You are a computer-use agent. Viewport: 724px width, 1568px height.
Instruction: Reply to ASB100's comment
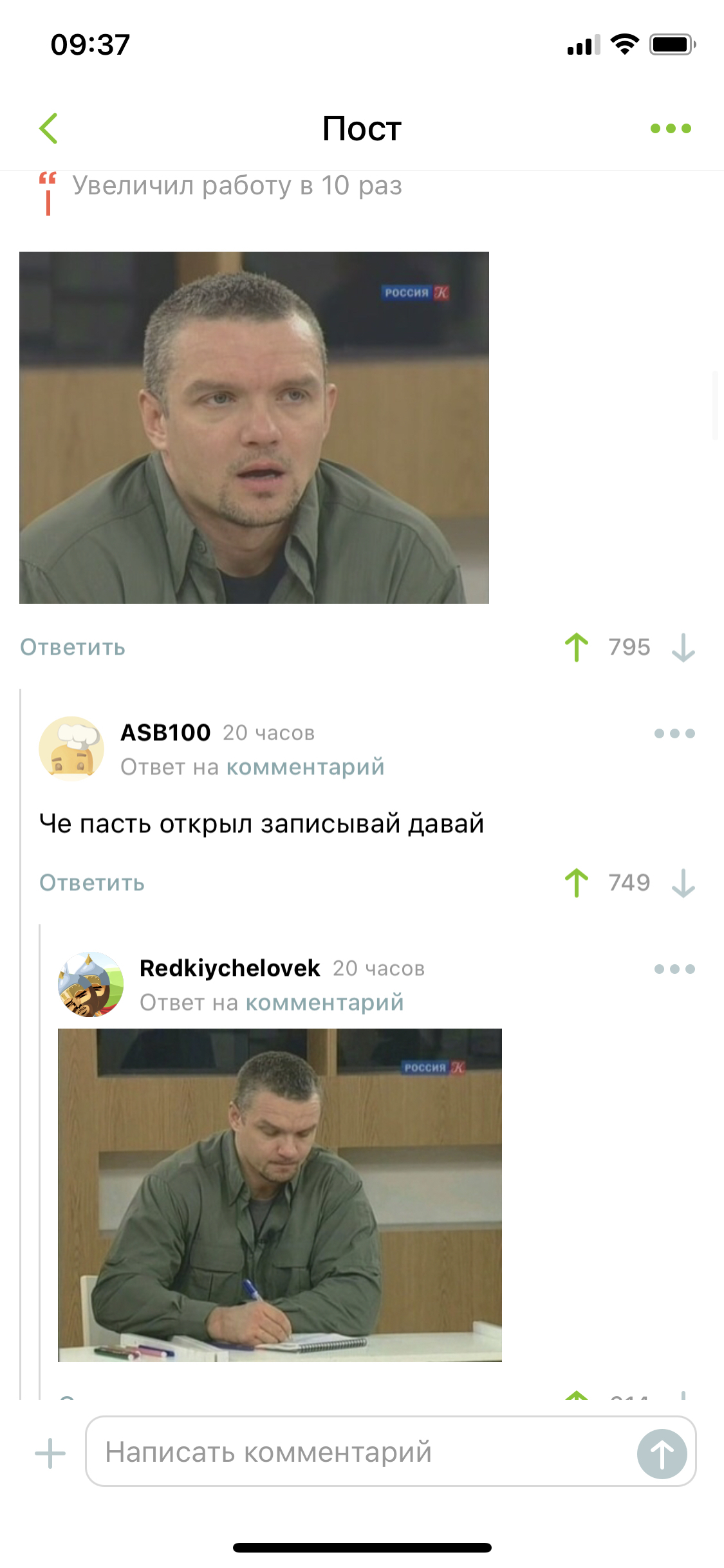pyautogui.click(x=92, y=882)
